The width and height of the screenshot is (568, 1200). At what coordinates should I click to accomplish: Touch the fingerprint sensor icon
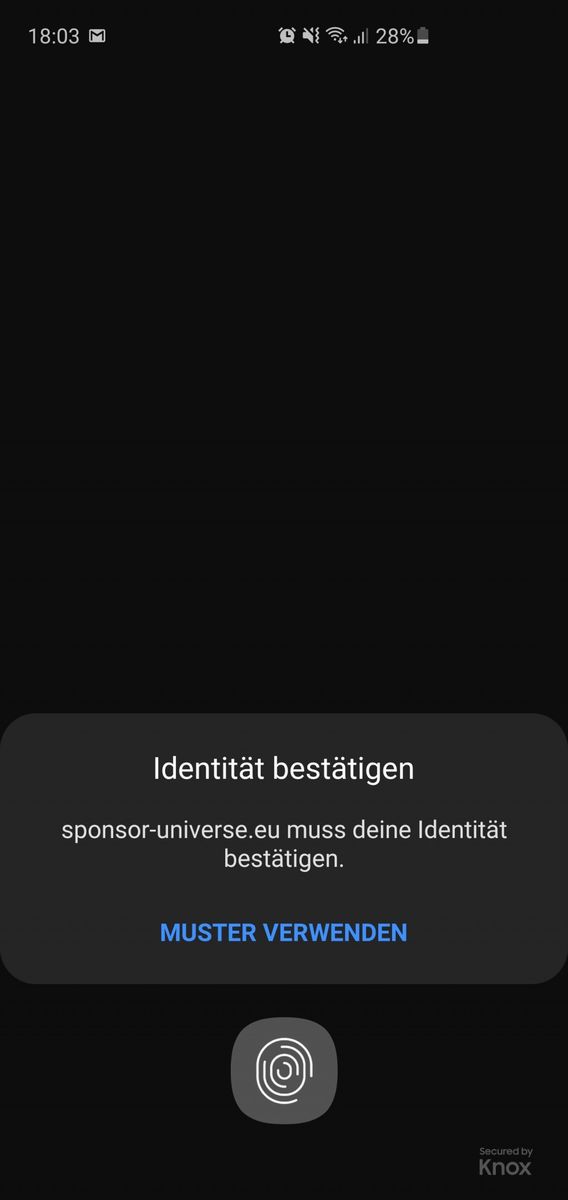click(x=284, y=1070)
